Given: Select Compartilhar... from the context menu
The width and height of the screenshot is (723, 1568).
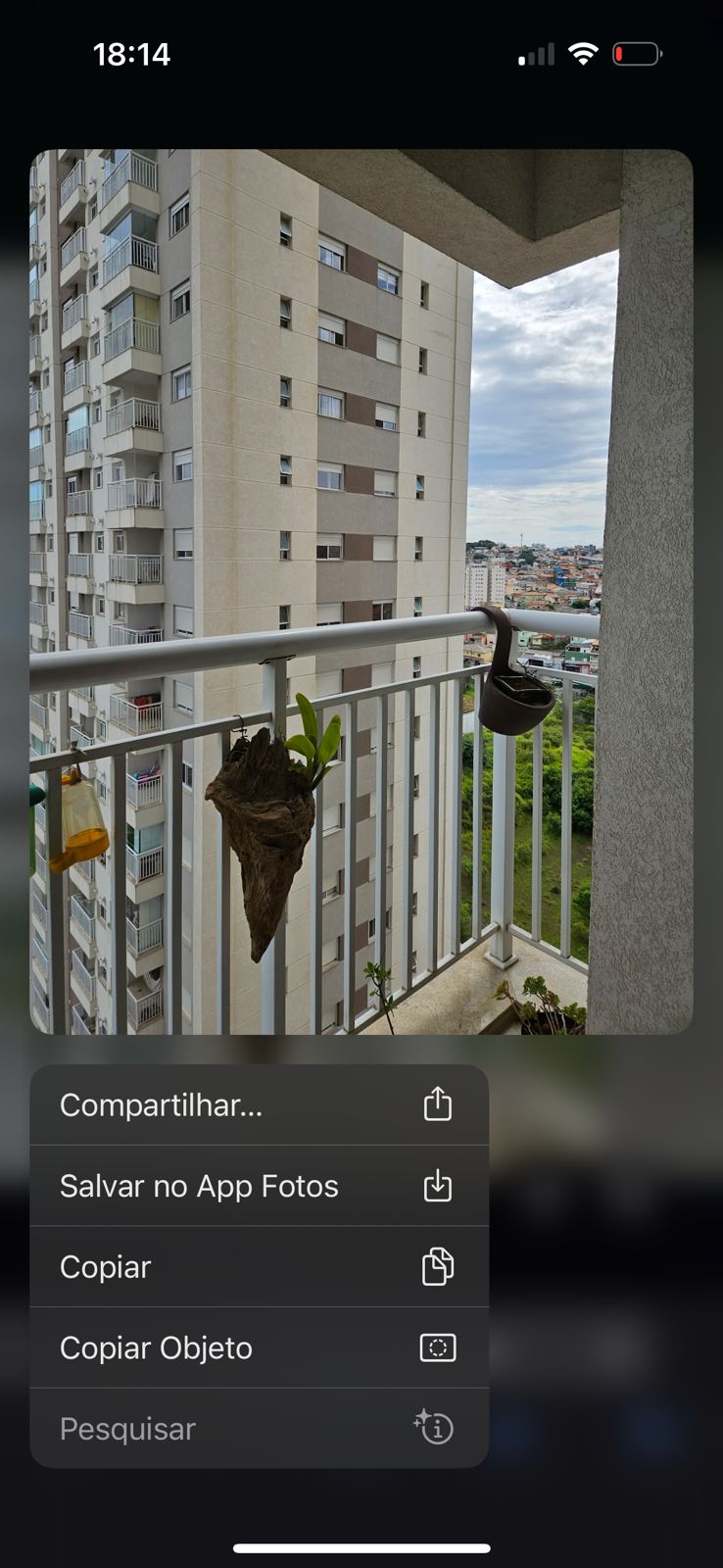Looking at the screenshot, I should pos(259,1105).
